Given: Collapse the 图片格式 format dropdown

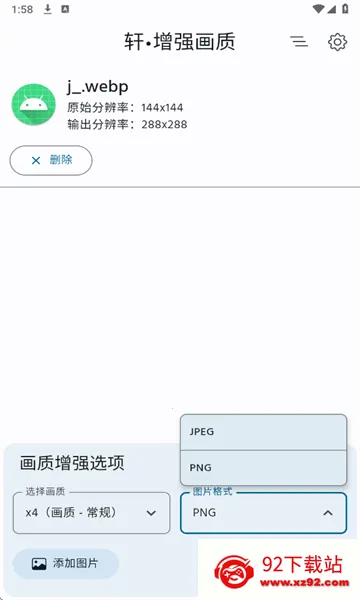Looking at the screenshot, I should pyautogui.click(x=263, y=513).
